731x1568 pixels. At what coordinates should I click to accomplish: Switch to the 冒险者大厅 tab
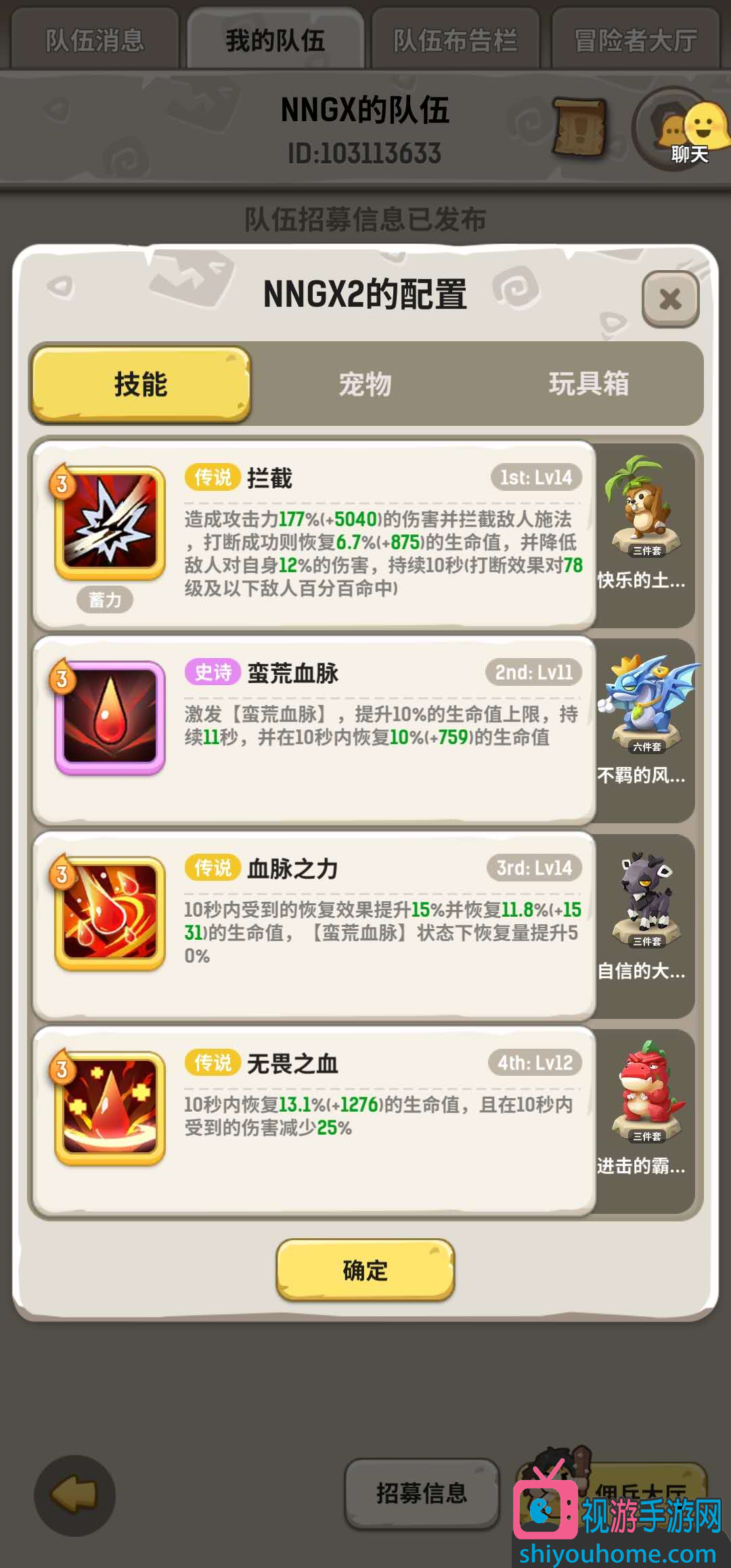635,41
